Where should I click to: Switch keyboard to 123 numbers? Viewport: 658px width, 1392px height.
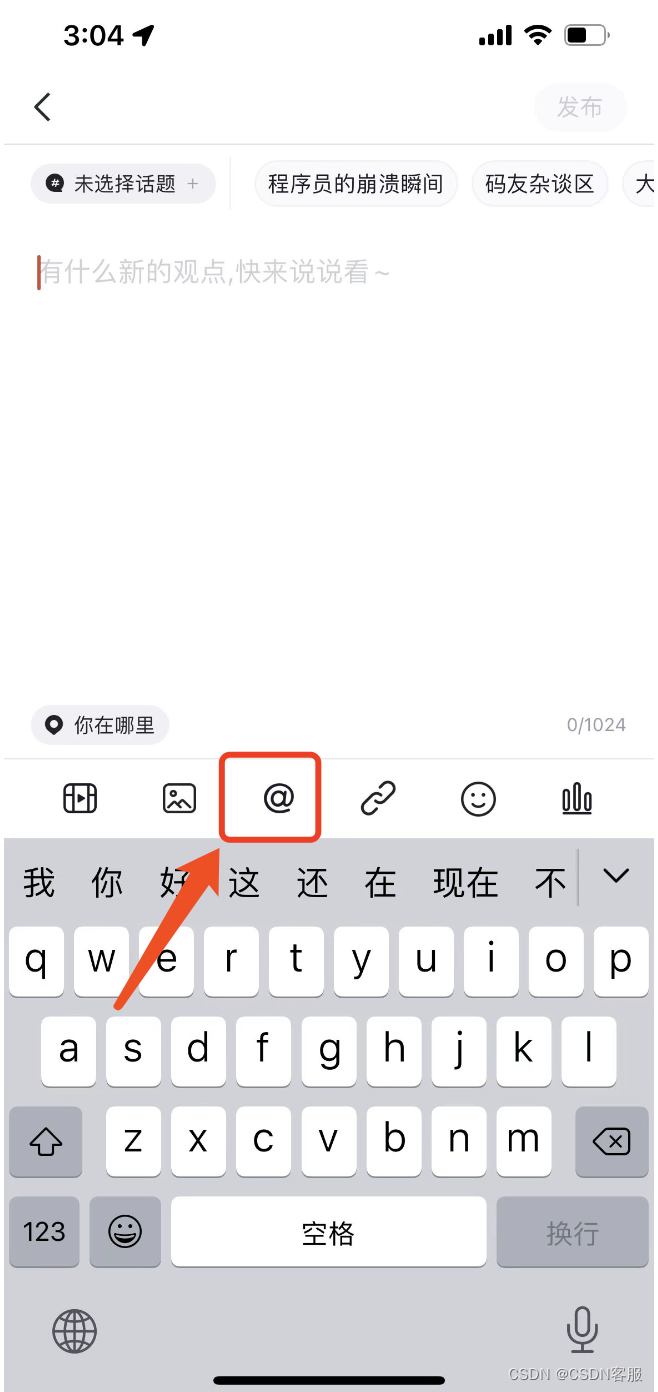pyautogui.click(x=44, y=1232)
